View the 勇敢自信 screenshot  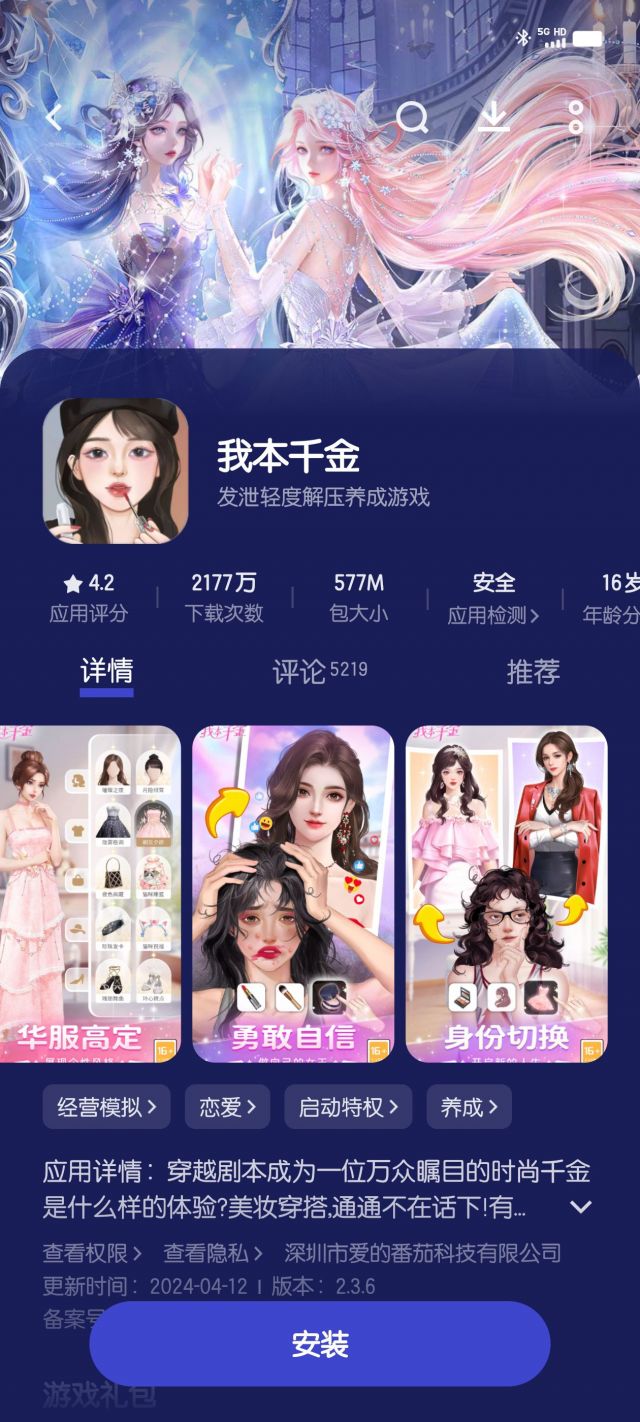[293, 893]
